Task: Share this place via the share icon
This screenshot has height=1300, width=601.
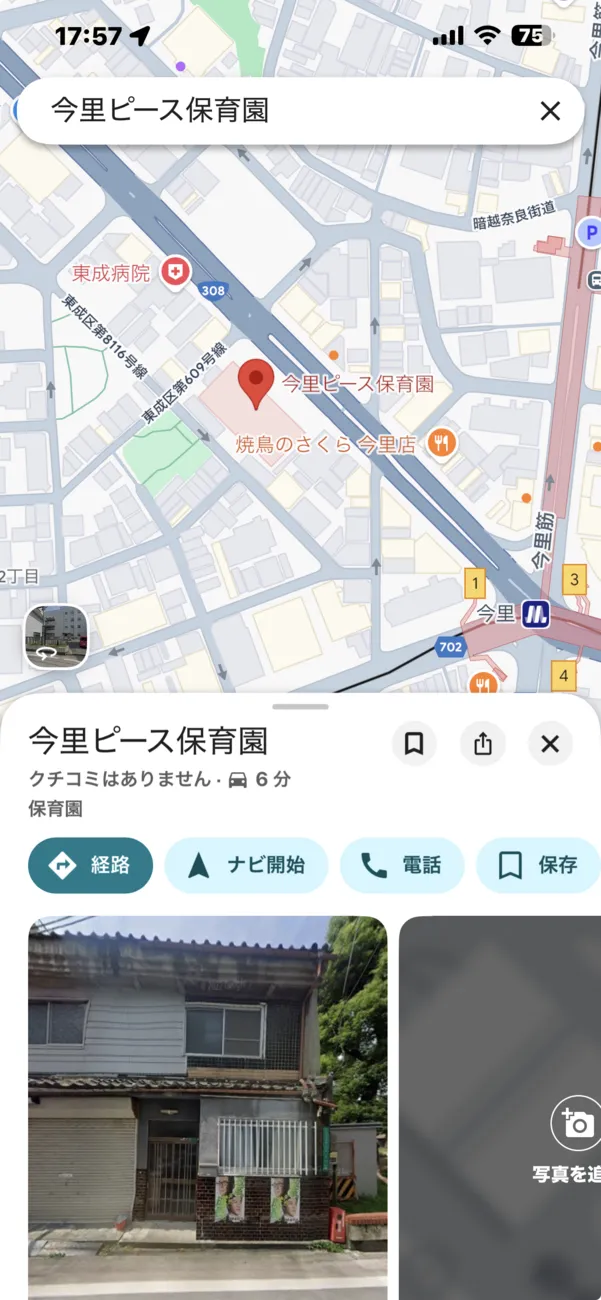Action: (483, 744)
